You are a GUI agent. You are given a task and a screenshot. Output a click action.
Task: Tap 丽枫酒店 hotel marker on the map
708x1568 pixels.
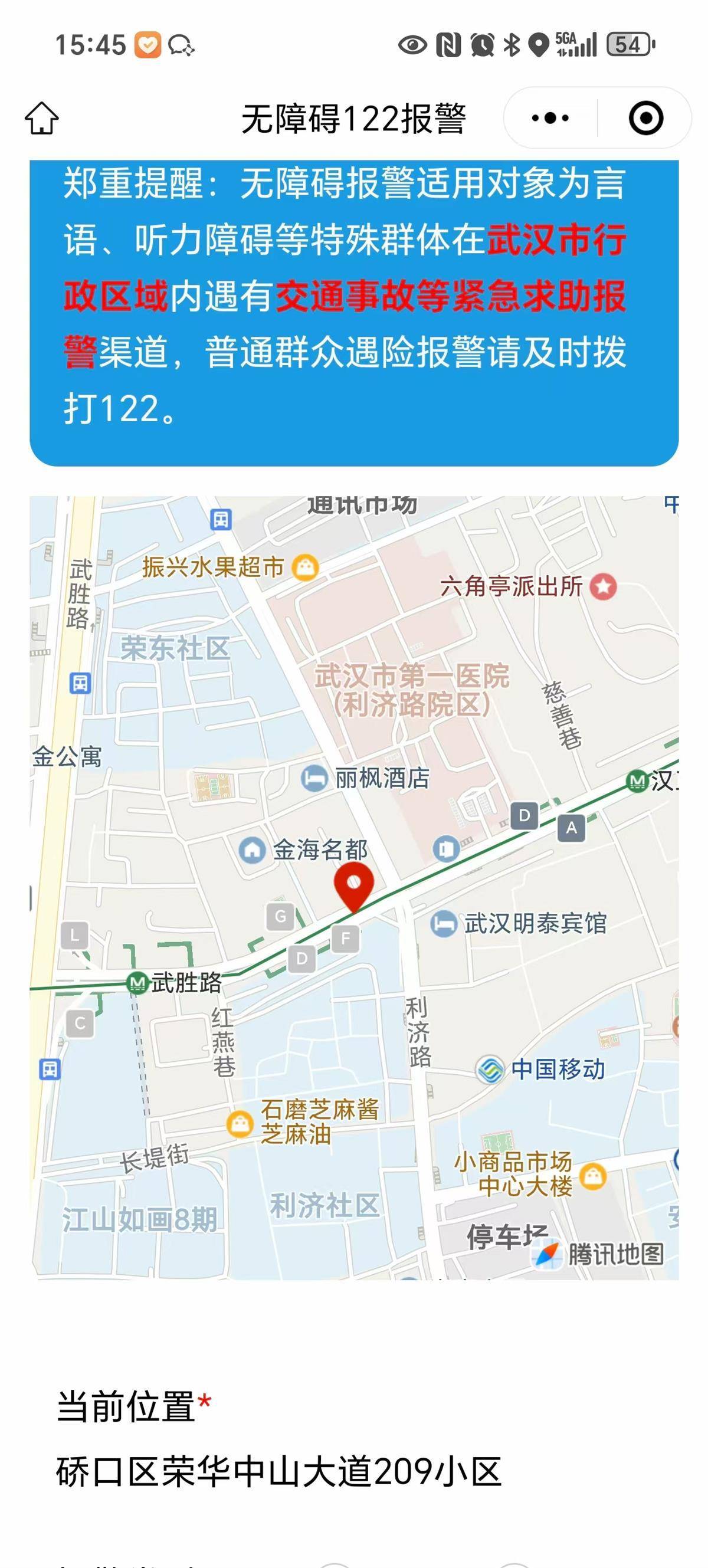314,778
